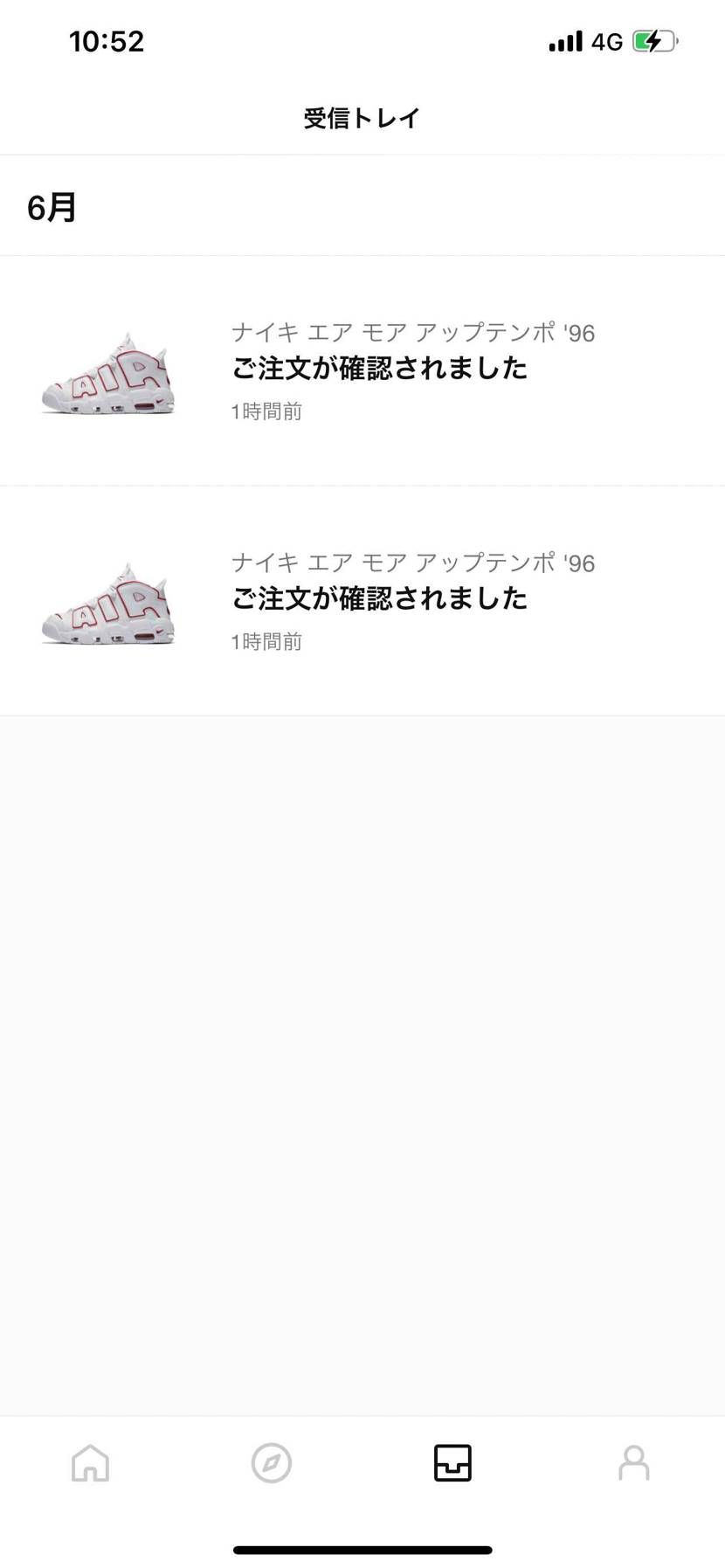Go to the home tab
The height and width of the screenshot is (1568, 725).
click(90, 1462)
